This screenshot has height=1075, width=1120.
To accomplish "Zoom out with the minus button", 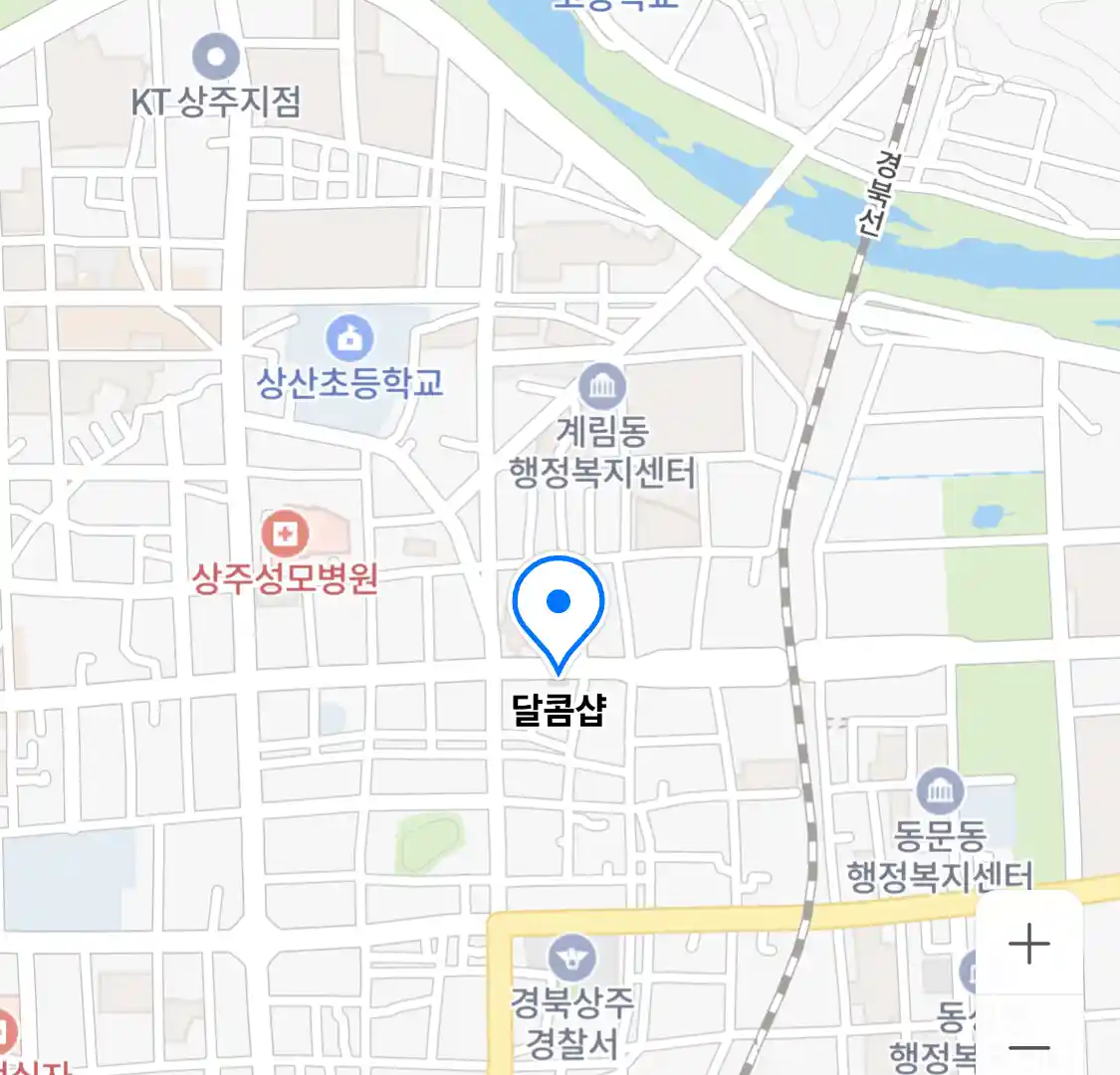I will tap(1029, 1045).
